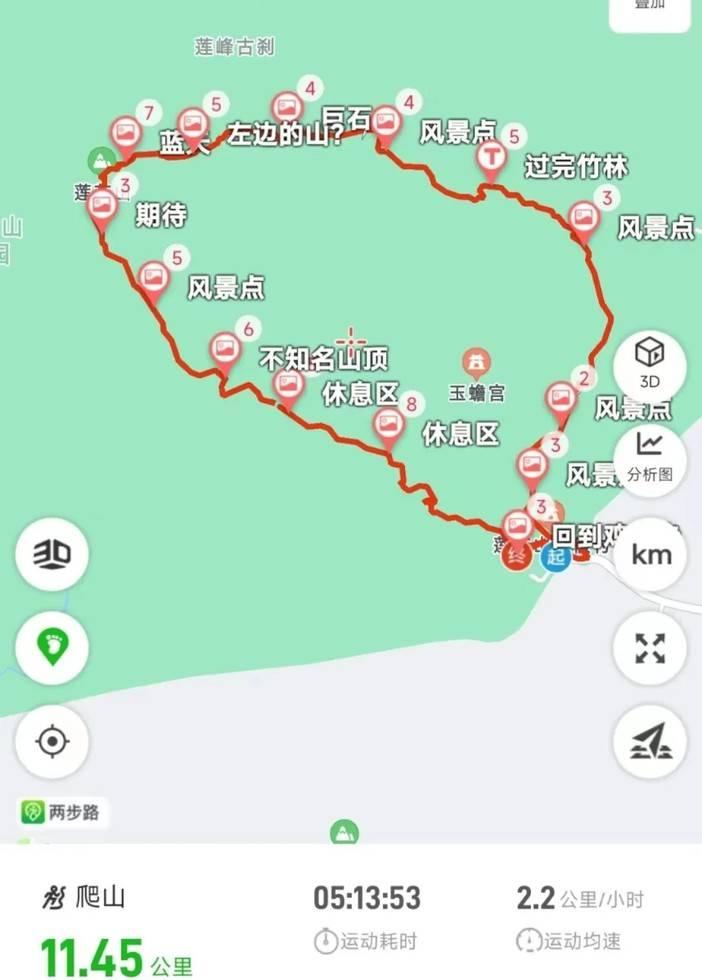Open the 左边的山? photo marker
The width and height of the screenshot is (702, 980).
click(287, 111)
